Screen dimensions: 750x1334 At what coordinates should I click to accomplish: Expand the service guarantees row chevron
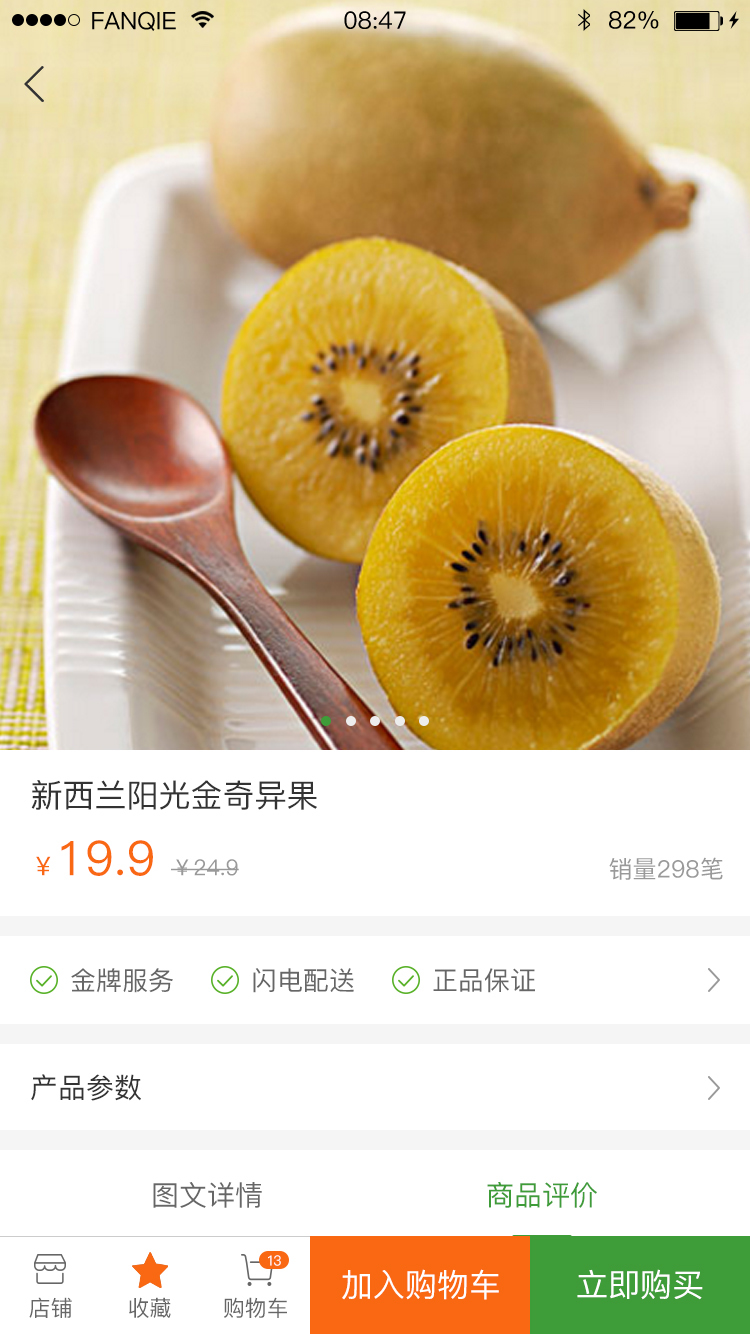click(x=712, y=980)
